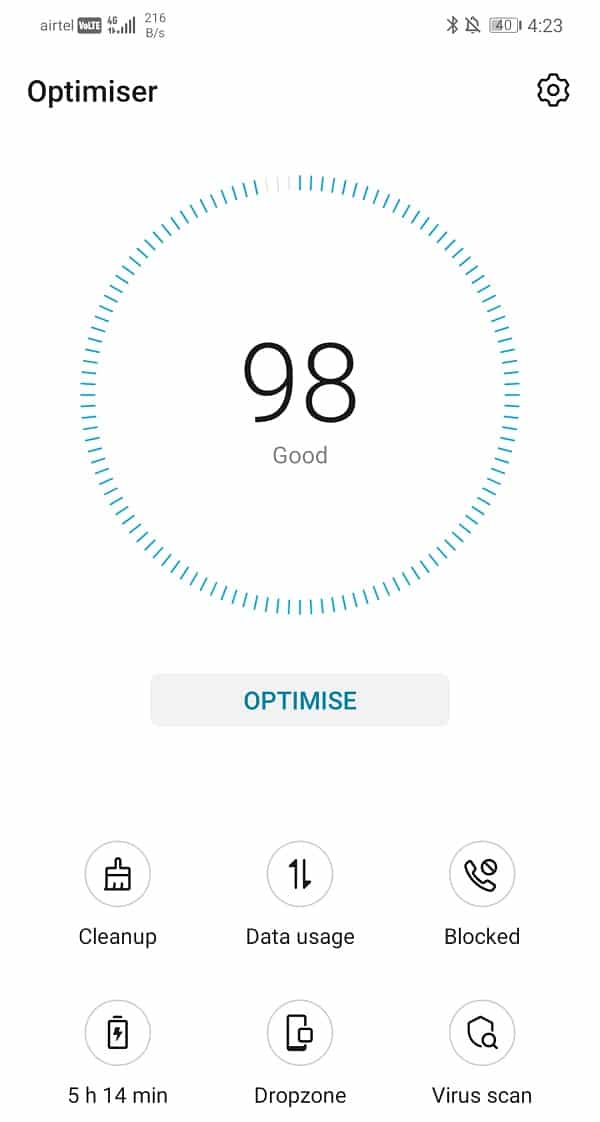
Task: Check Data usage
Action: [300, 874]
